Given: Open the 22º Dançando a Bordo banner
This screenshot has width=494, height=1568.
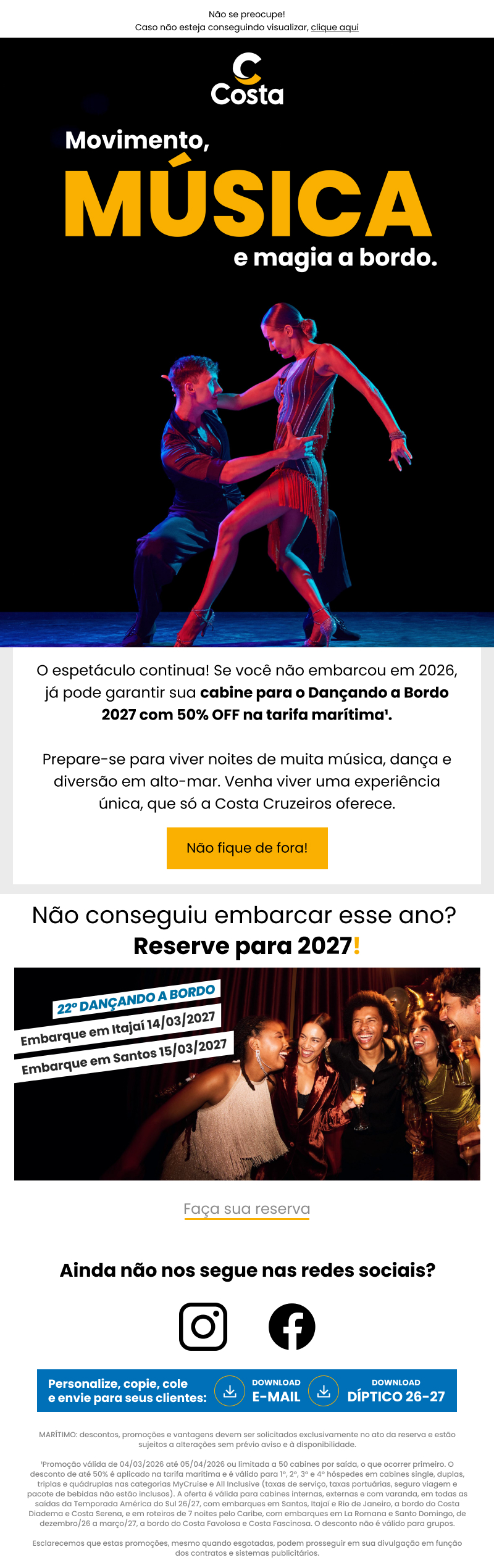Looking at the screenshot, I should (247, 1074).
